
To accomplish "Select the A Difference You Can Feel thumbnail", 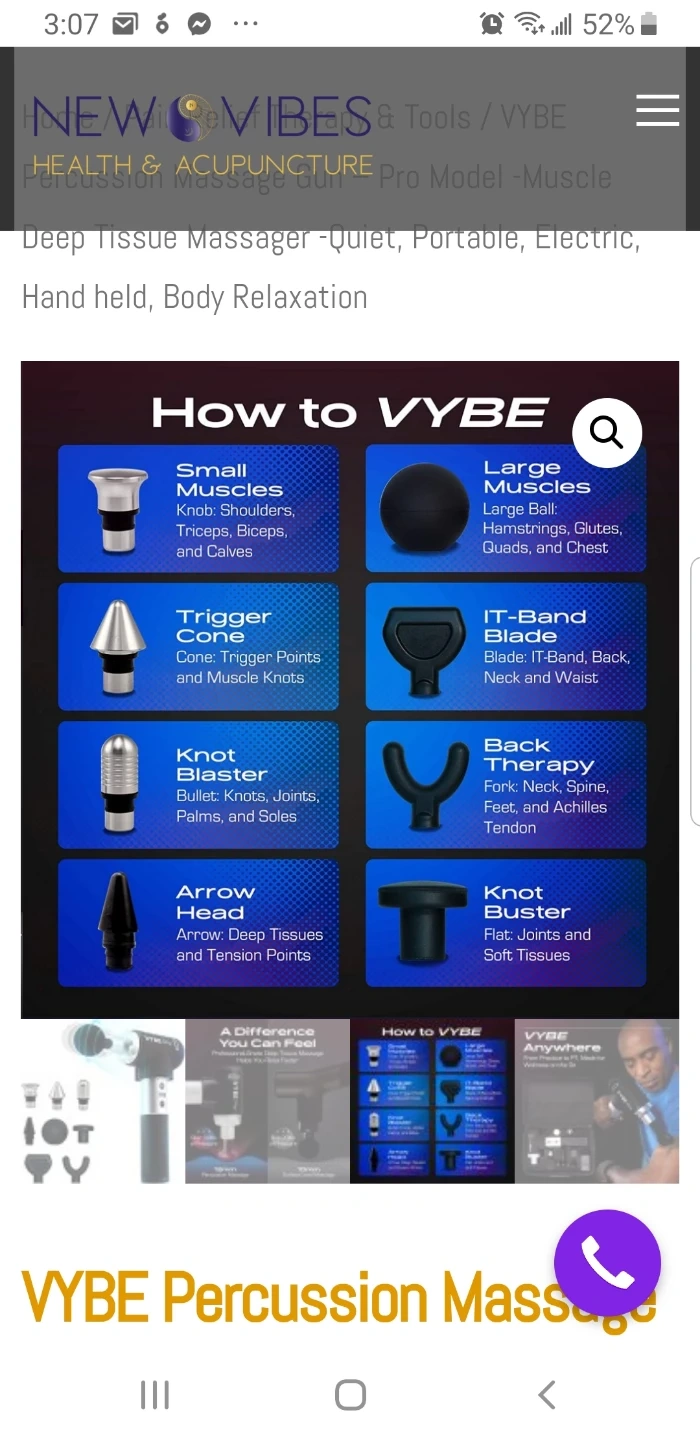I will 267,1101.
